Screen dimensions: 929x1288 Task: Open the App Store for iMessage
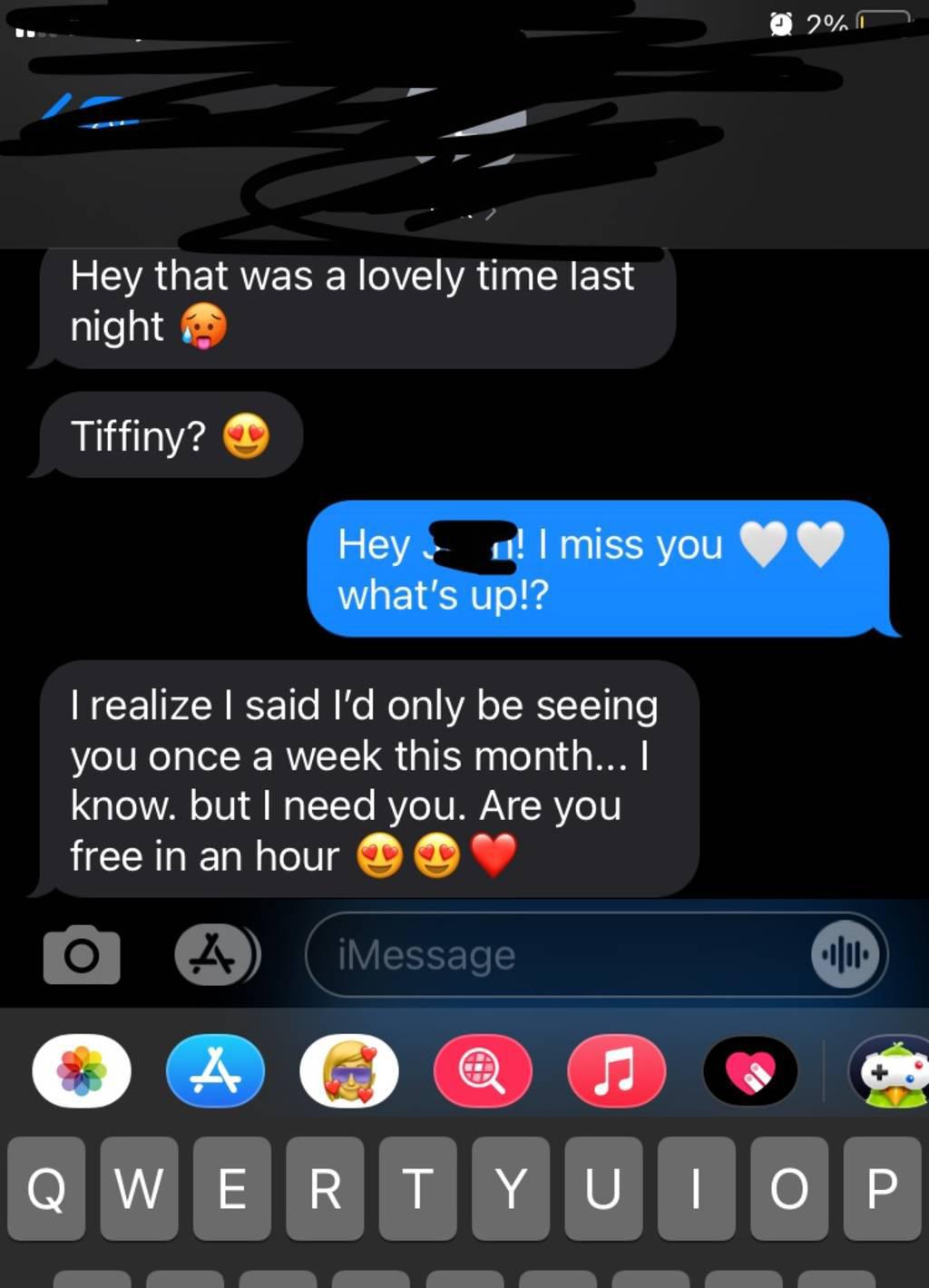[215, 1071]
